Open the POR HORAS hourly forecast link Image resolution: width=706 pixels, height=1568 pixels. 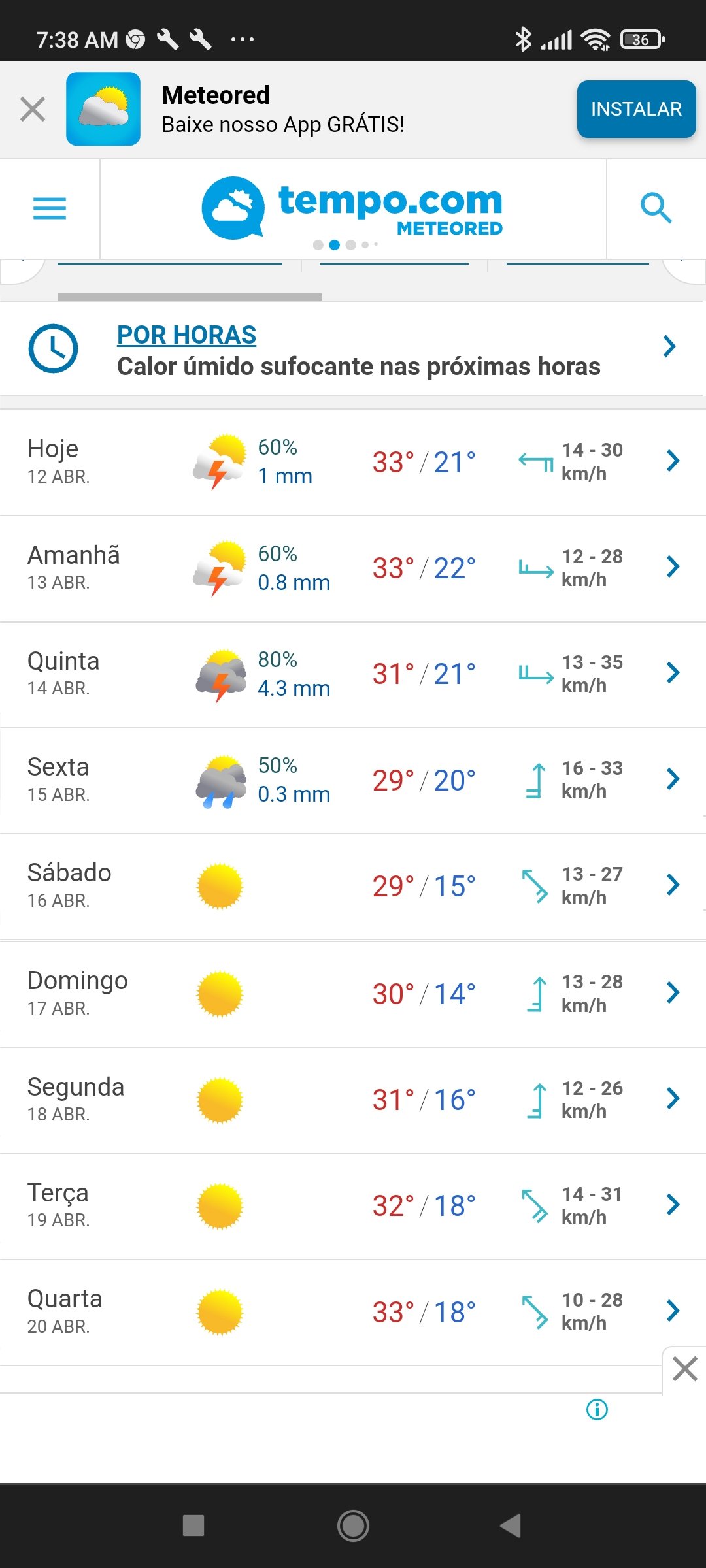click(x=186, y=335)
